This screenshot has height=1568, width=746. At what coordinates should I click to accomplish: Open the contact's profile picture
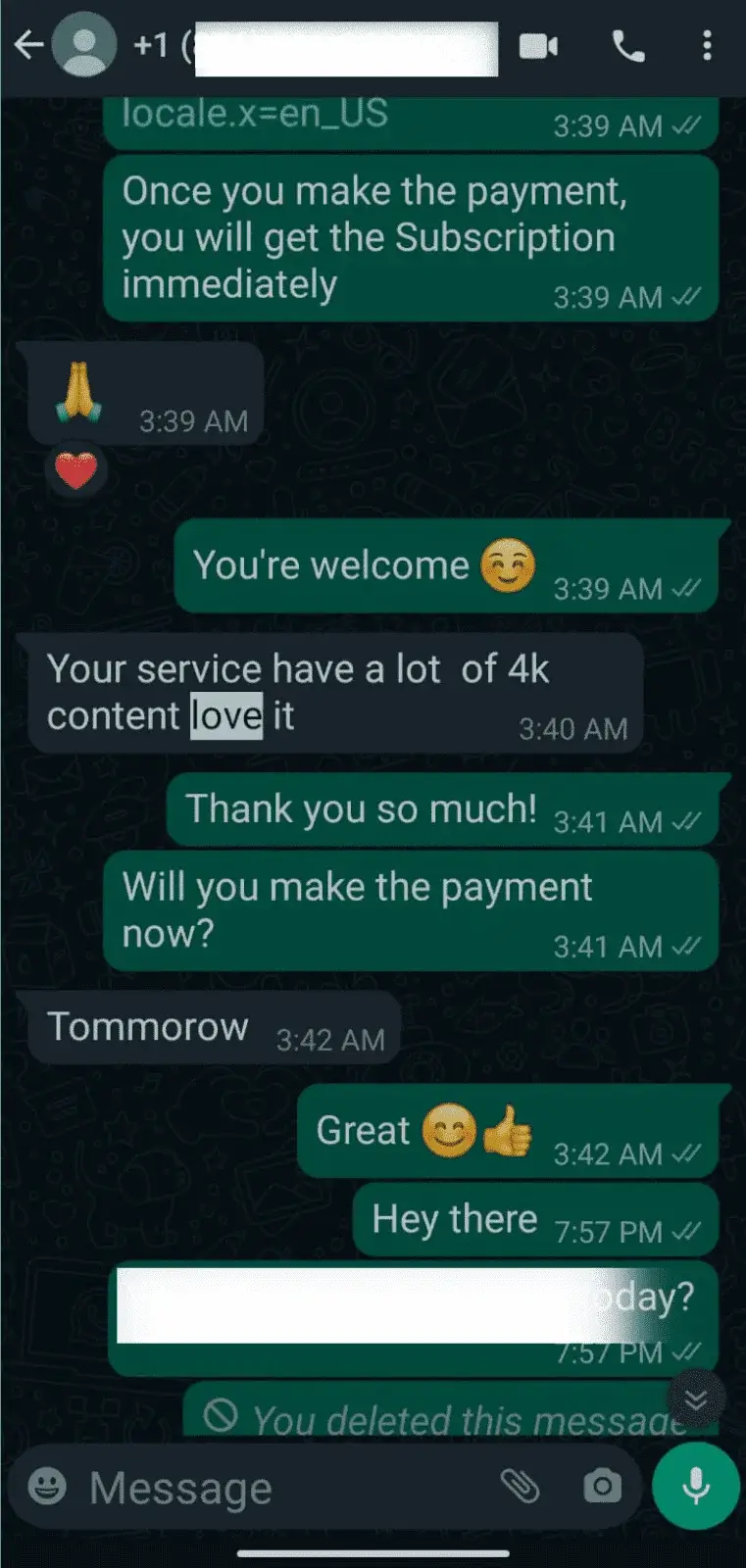pyautogui.click(x=83, y=45)
